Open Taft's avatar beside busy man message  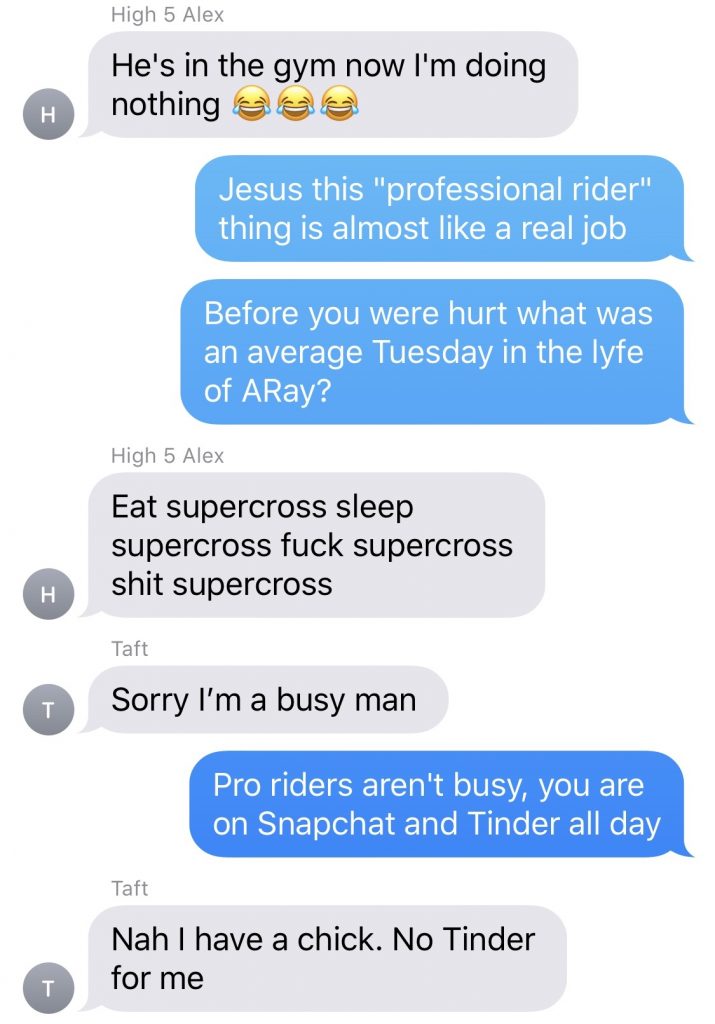coord(44,711)
